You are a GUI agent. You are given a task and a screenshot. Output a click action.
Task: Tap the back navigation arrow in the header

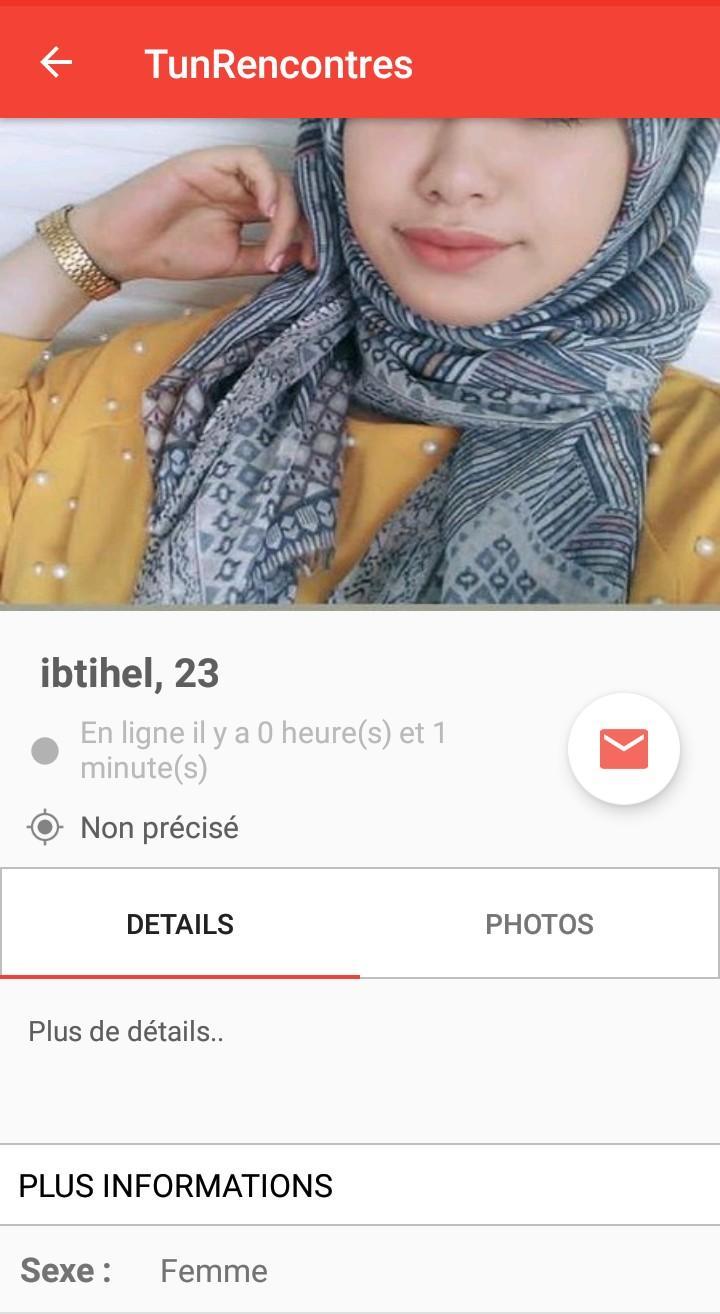(x=57, y=62)
